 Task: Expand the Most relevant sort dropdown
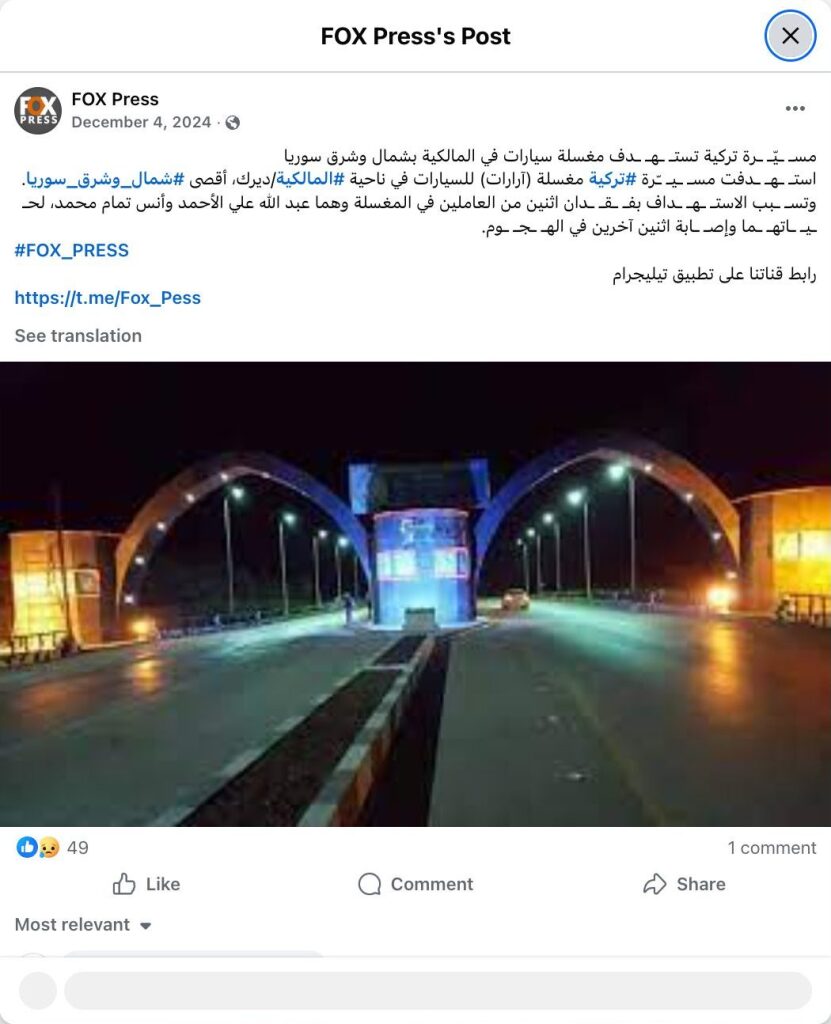pos(83,925)
